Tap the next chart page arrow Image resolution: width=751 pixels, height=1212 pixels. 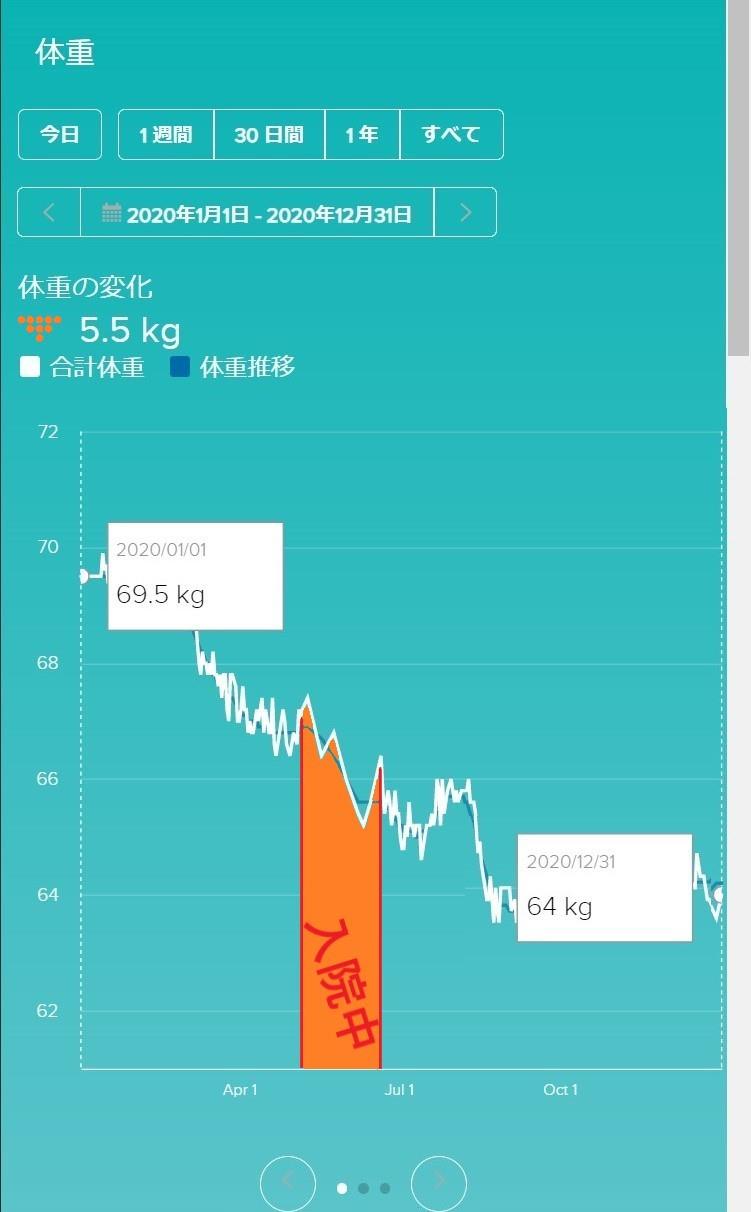(439, 1183)
